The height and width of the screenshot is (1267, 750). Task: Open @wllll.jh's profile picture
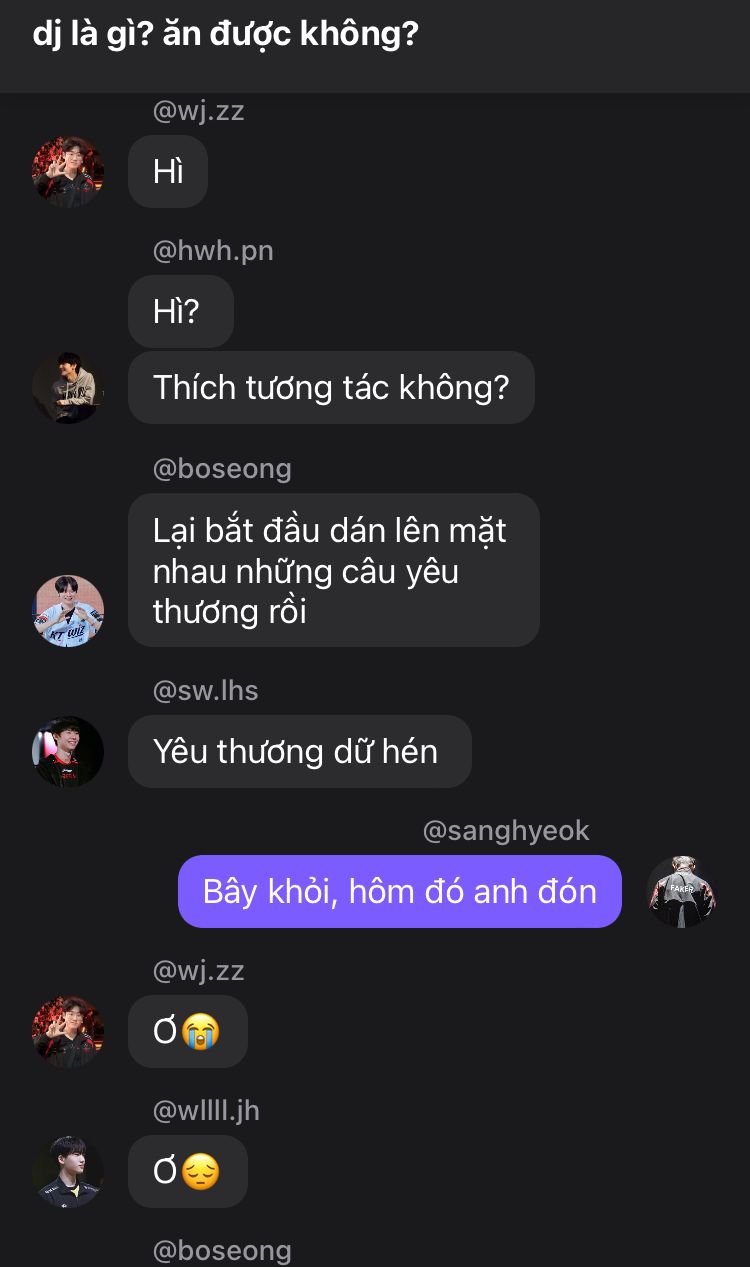(x=68, y=1171)
